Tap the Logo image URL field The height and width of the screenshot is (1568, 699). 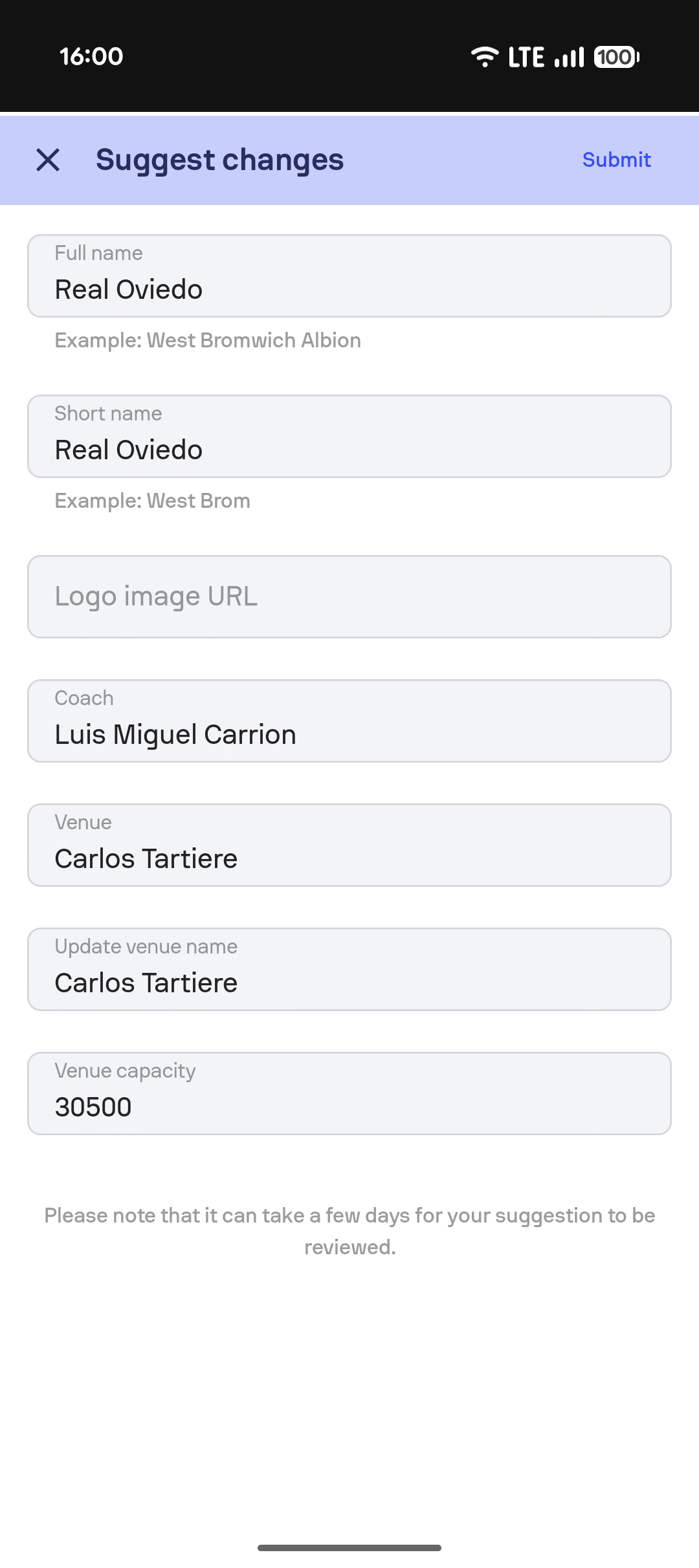[x=349, y=596]
